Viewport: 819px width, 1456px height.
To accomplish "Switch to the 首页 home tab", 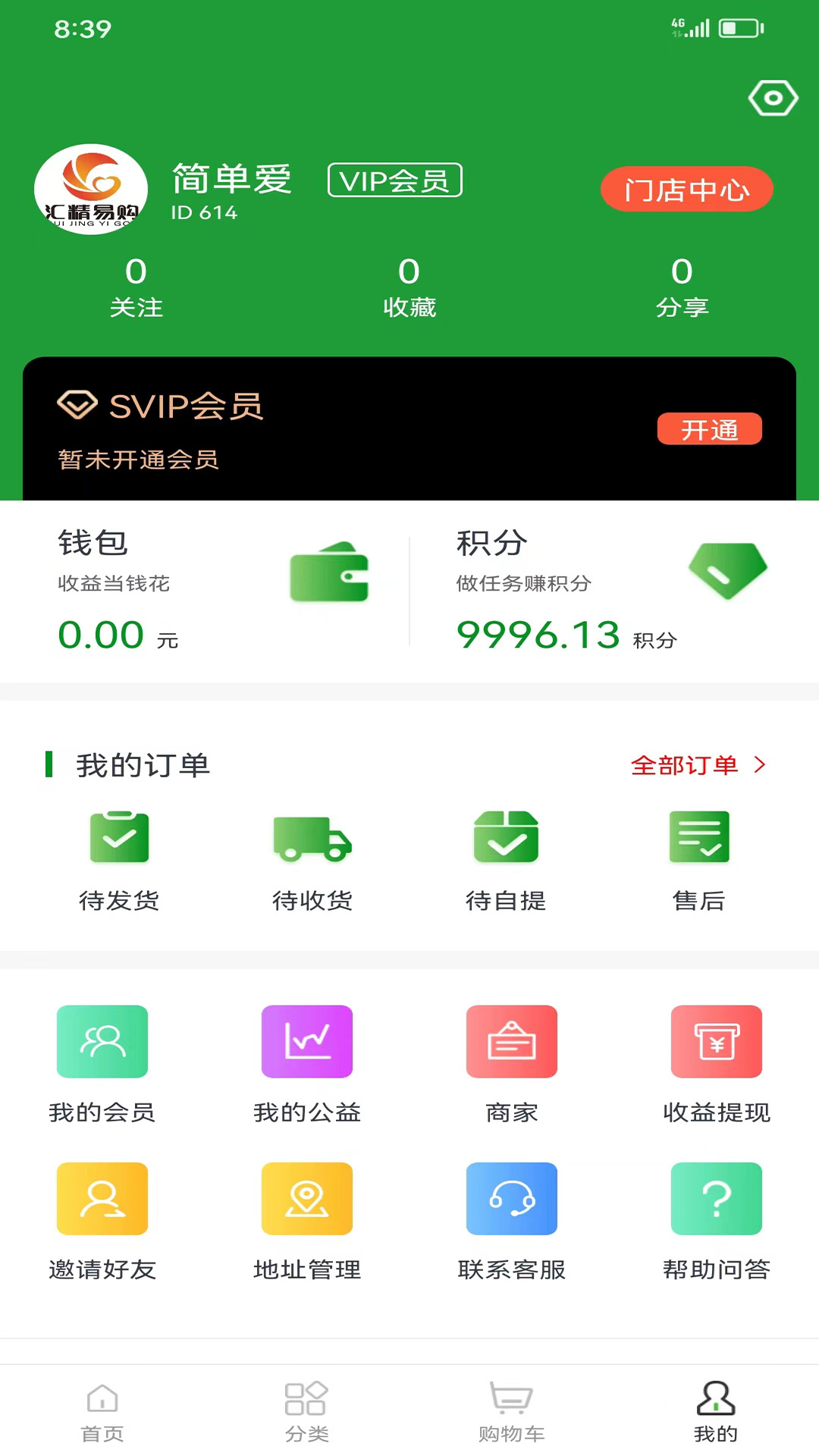I will tap(102, 1412).
